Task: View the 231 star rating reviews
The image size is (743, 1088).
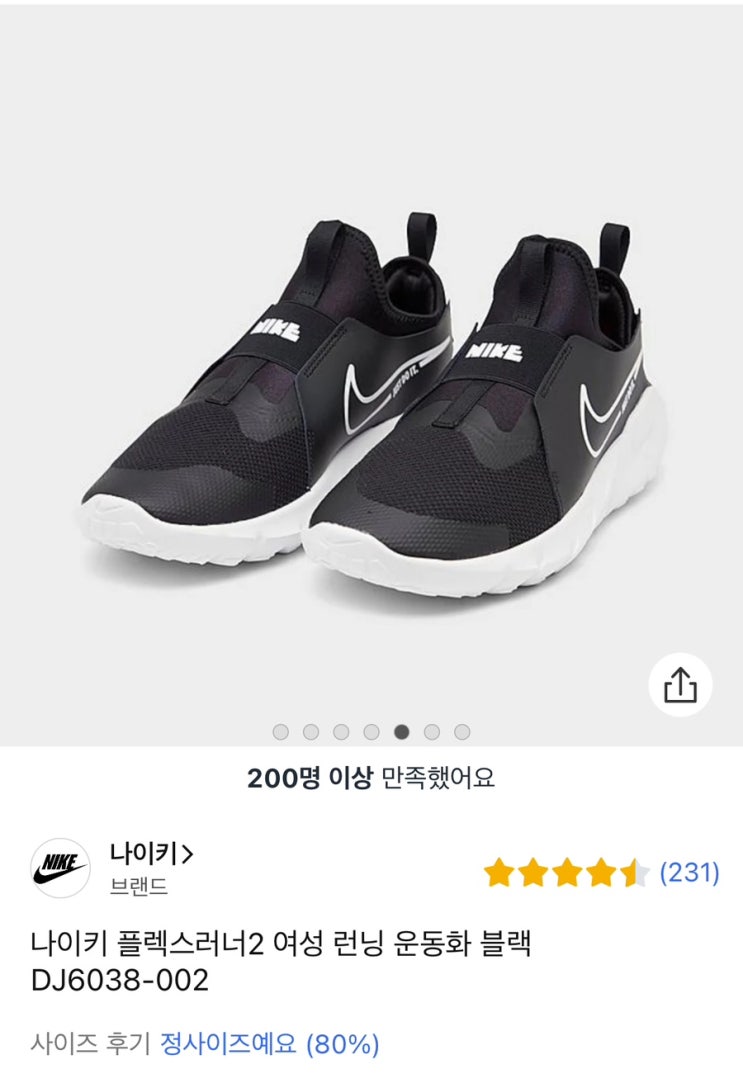Action: pyautogui.click(x=601, y=872)
